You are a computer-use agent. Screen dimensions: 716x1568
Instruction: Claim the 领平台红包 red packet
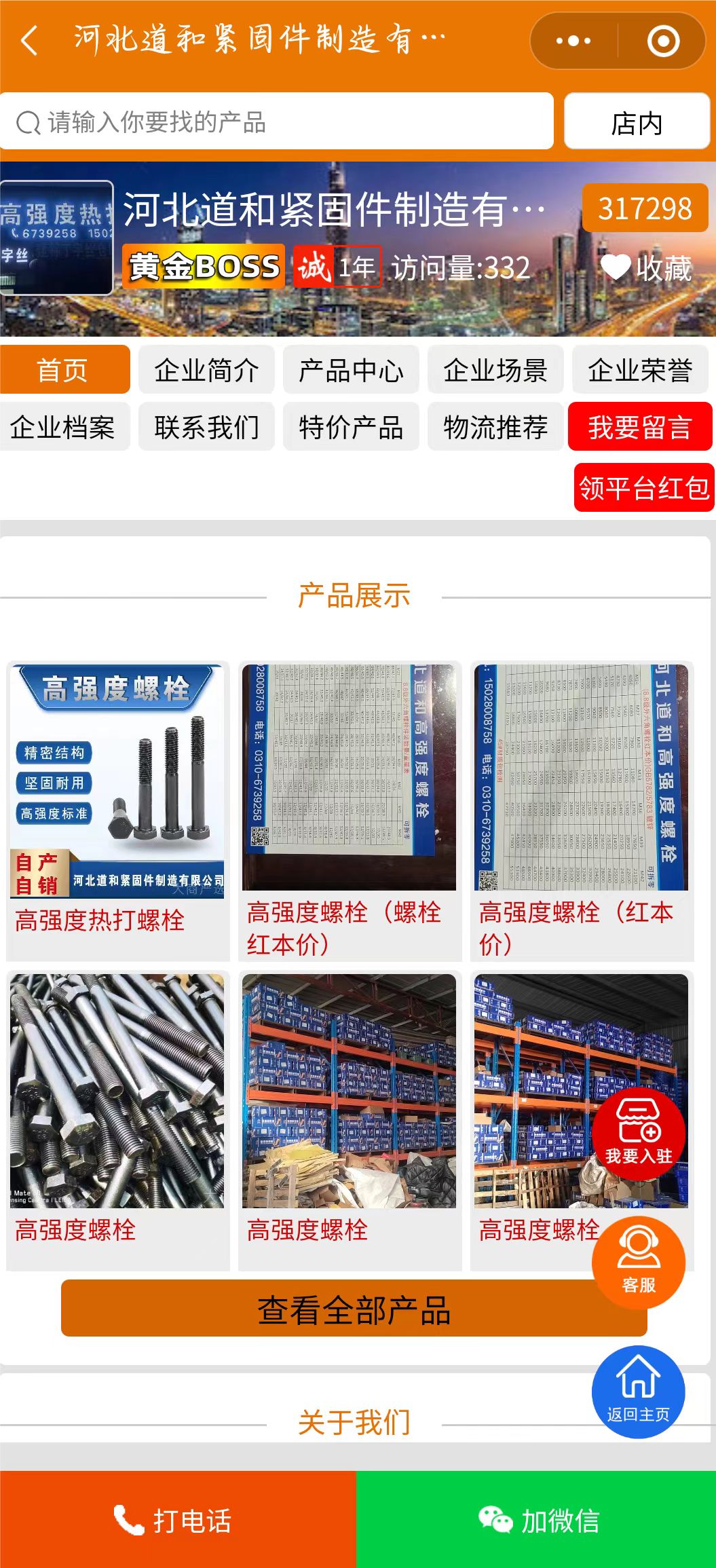coord(644,487)
